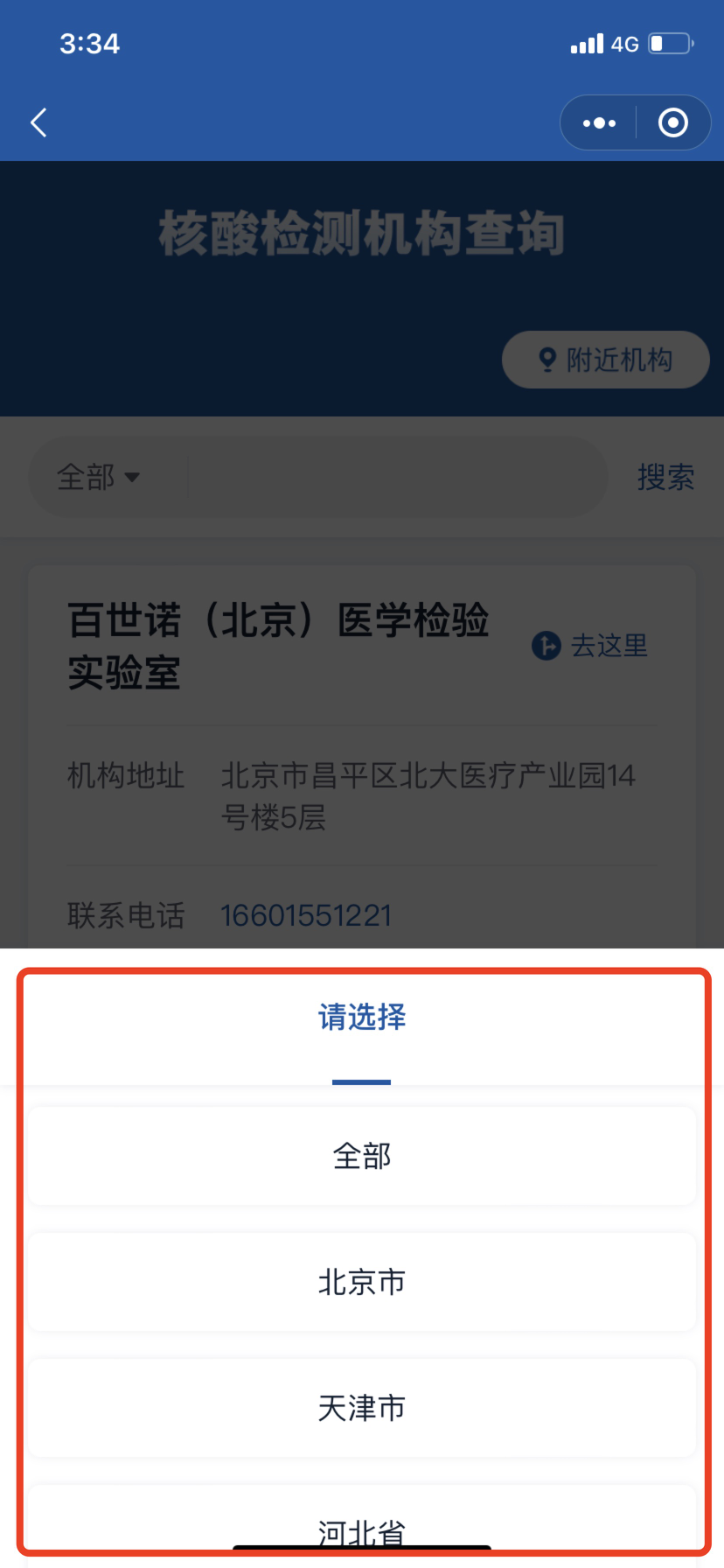Open the mini program more-options menu

pos(599,123)
